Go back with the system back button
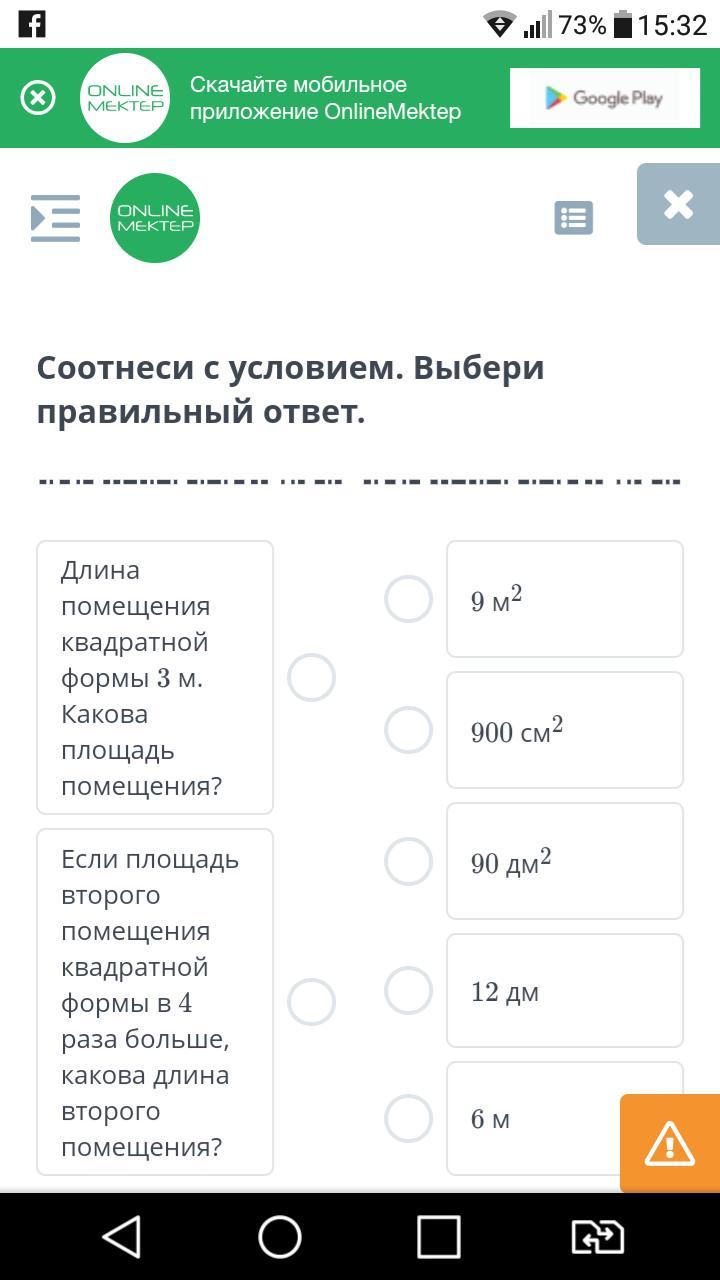The height and width of the screenshot is (1280, 720). pos(122,1237)
